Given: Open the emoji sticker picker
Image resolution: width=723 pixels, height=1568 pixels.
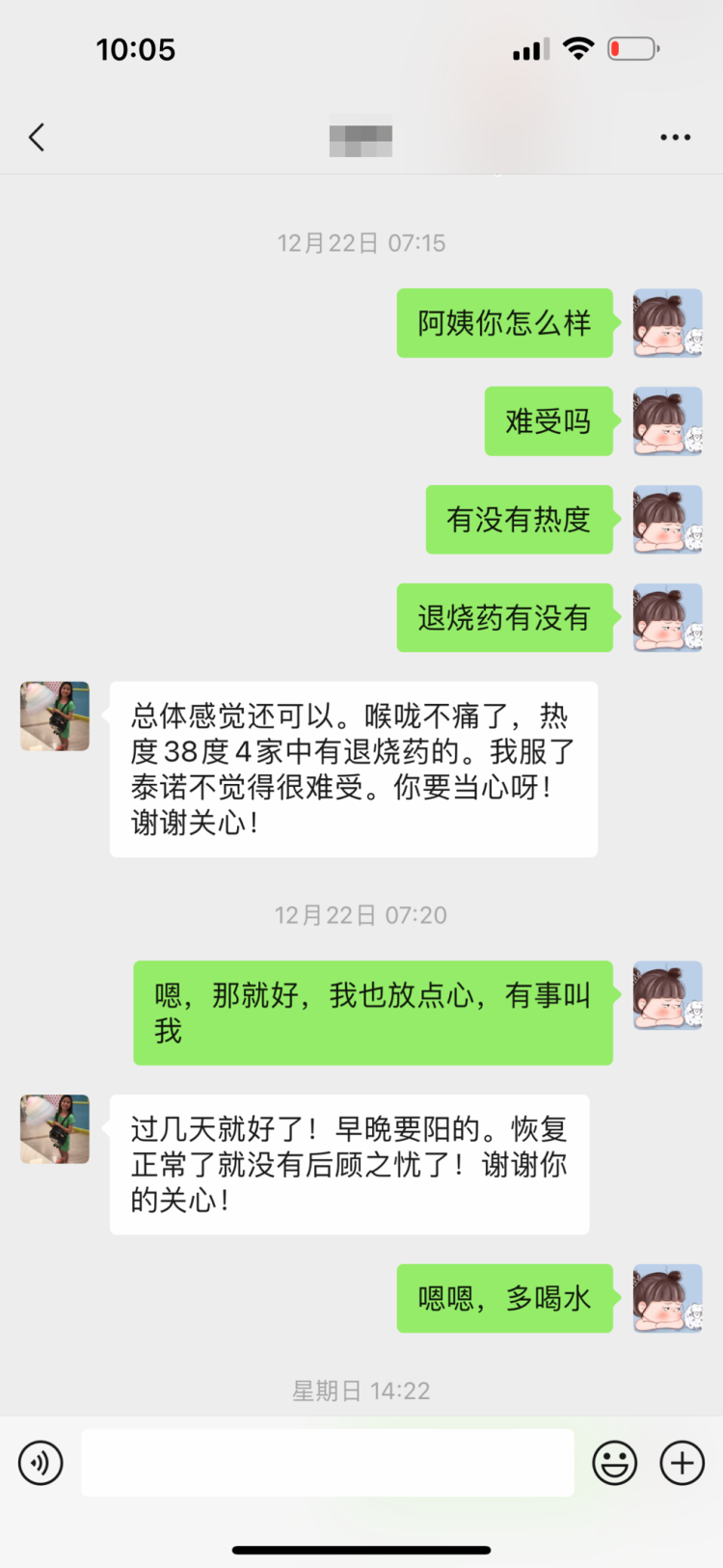Looking at the screenshot, I should coord(614,1463).
